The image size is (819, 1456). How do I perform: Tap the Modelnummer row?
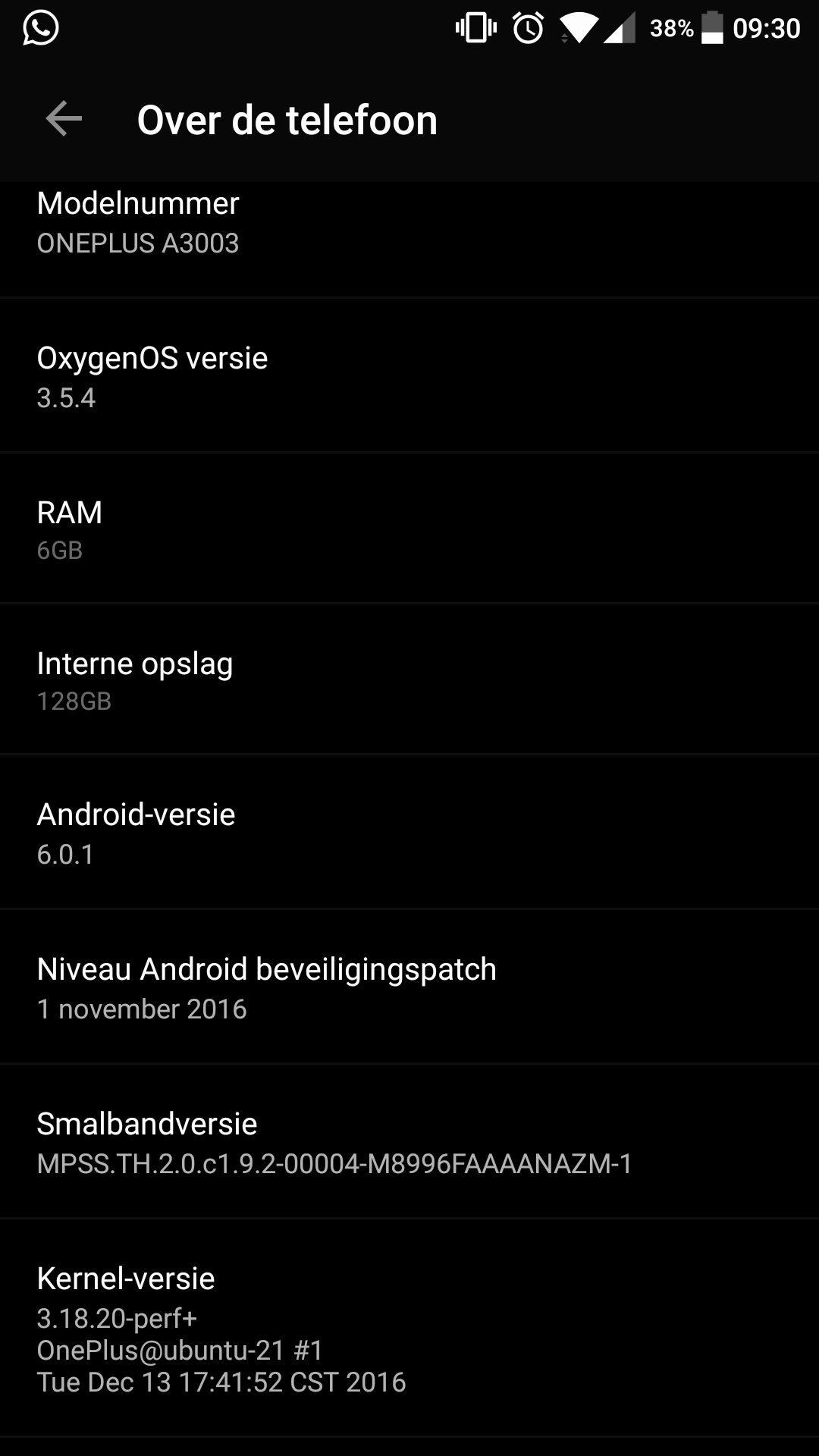tap(409, 240)
